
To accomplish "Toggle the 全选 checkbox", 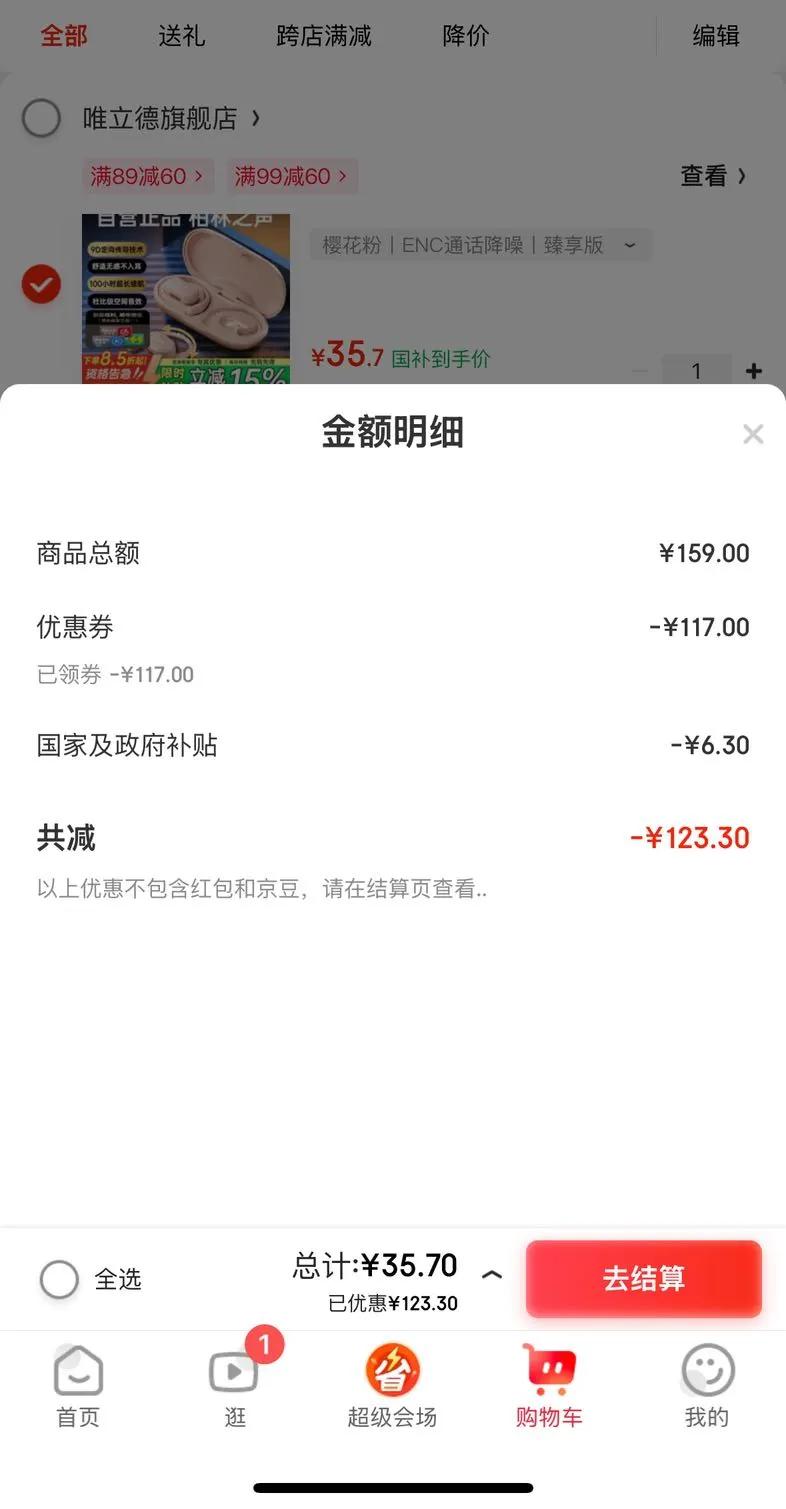I will (59, 1279).
